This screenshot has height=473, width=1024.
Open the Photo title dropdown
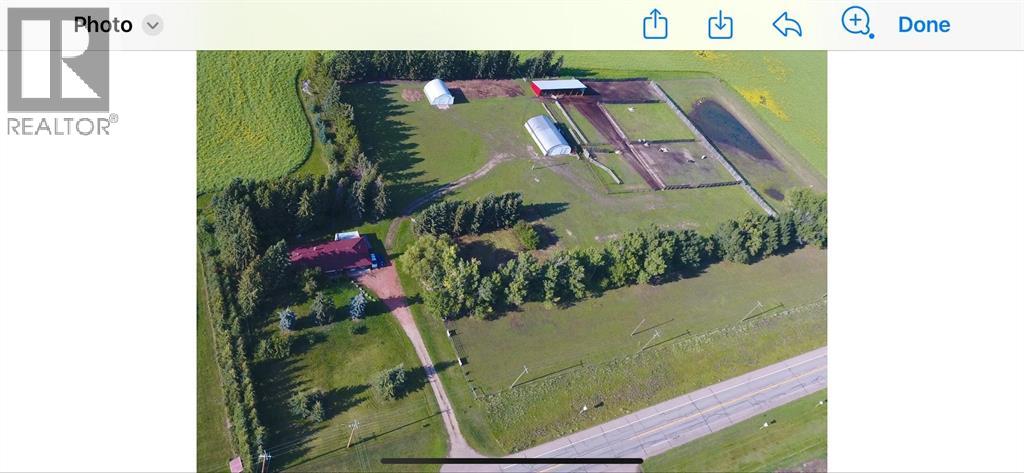point(152,25)
